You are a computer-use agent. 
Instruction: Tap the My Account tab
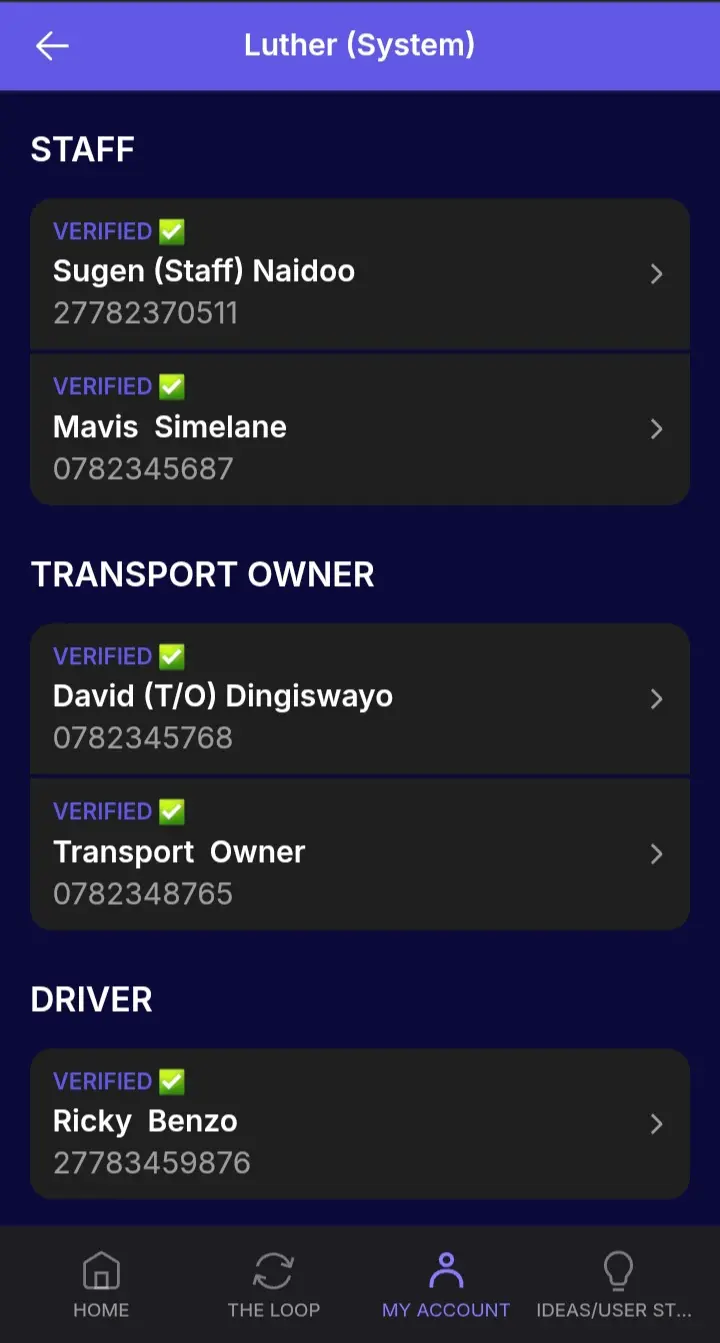coord(446,1285)
